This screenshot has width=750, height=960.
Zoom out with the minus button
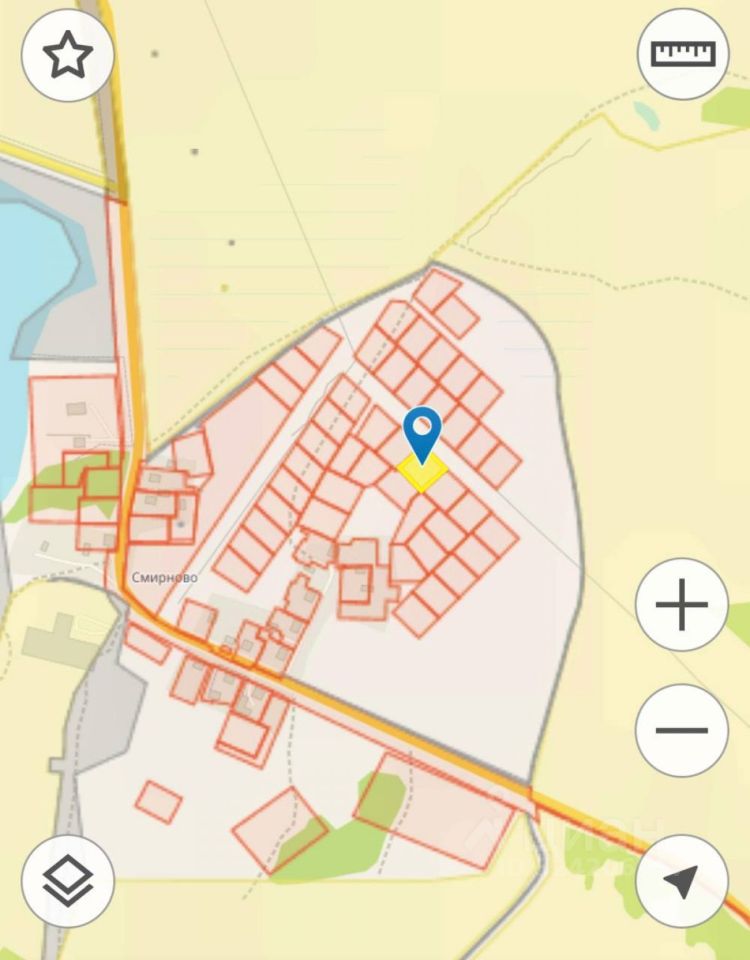681,730
